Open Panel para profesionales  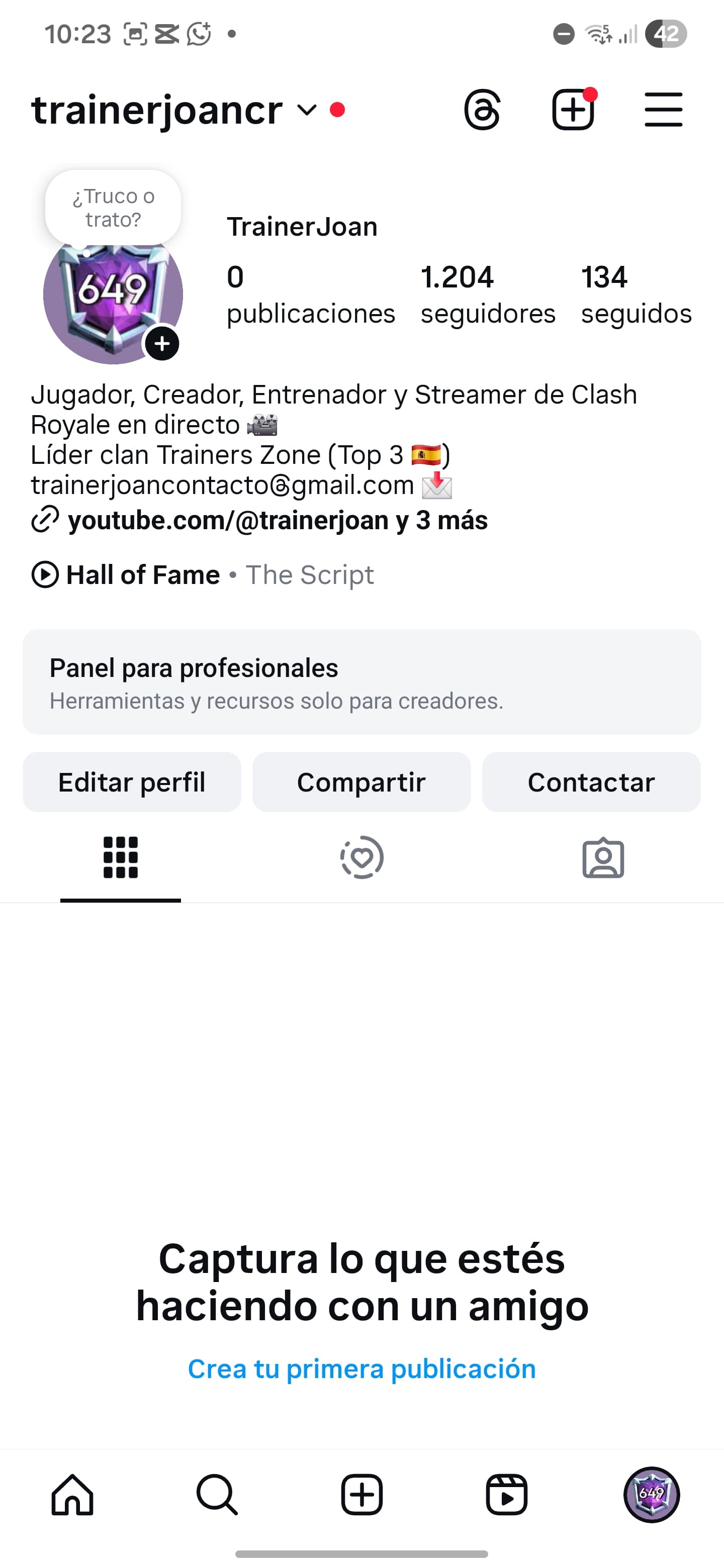tap(361, 682)
